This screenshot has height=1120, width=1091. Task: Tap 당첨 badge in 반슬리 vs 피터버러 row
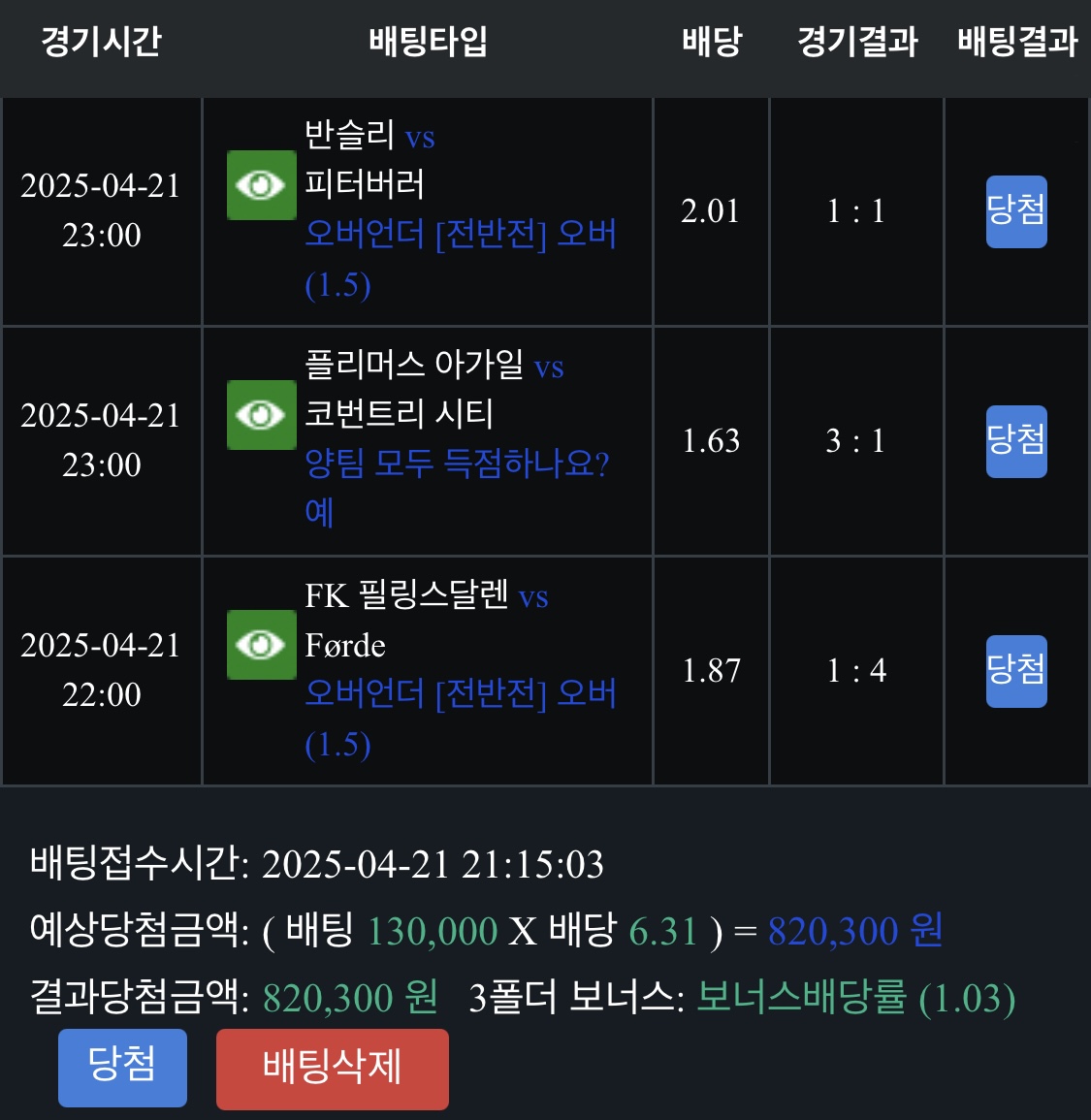pyautogui.click(x=1015, y=210)
